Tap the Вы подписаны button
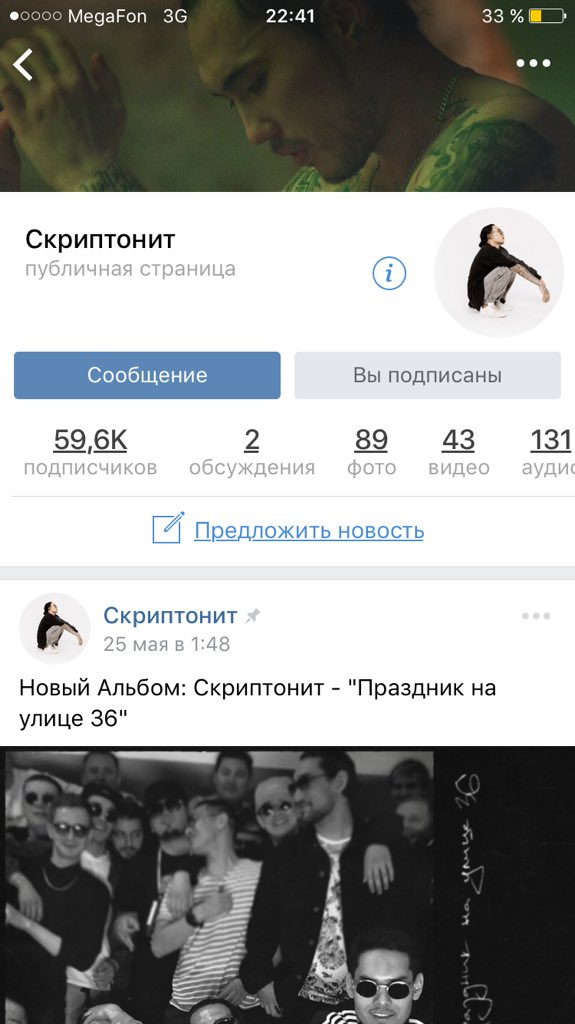This screenshot has width=575, height=1024. (427, 375)
